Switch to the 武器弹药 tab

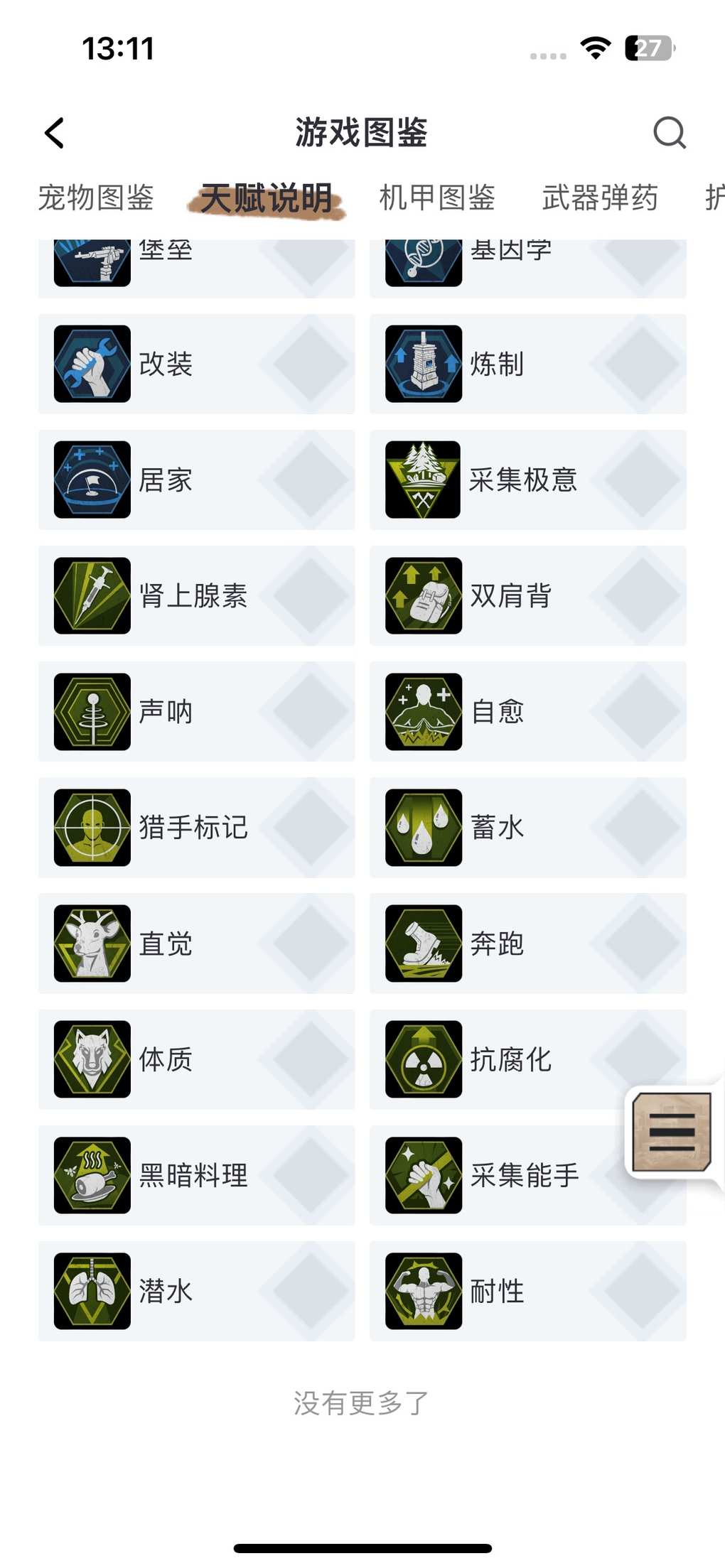[x=600, y=198]
